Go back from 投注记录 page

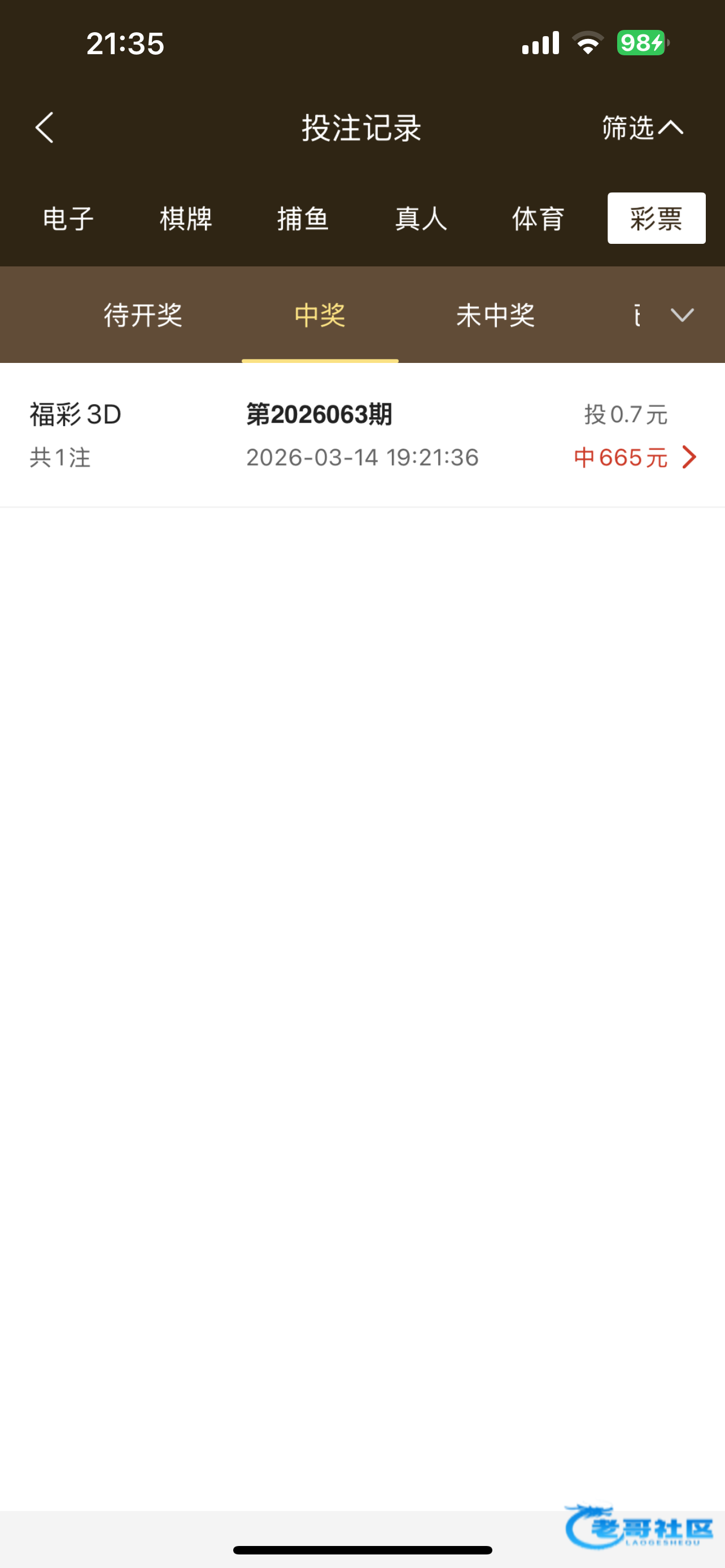(x=45, y=128)
